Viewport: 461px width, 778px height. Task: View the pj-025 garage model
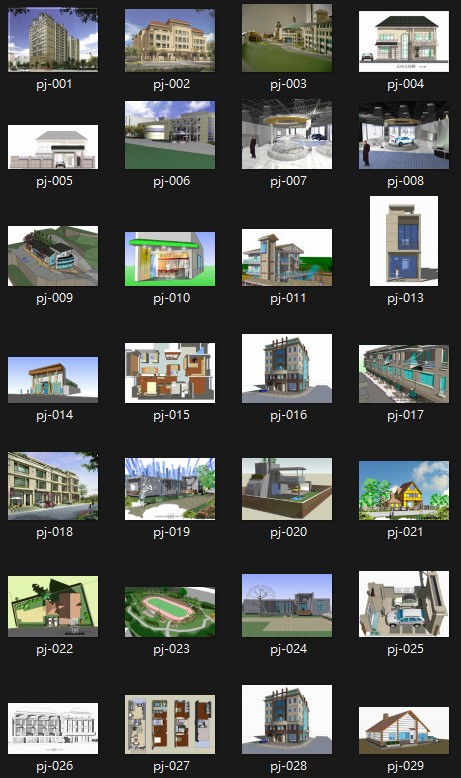tap(404, 604)
